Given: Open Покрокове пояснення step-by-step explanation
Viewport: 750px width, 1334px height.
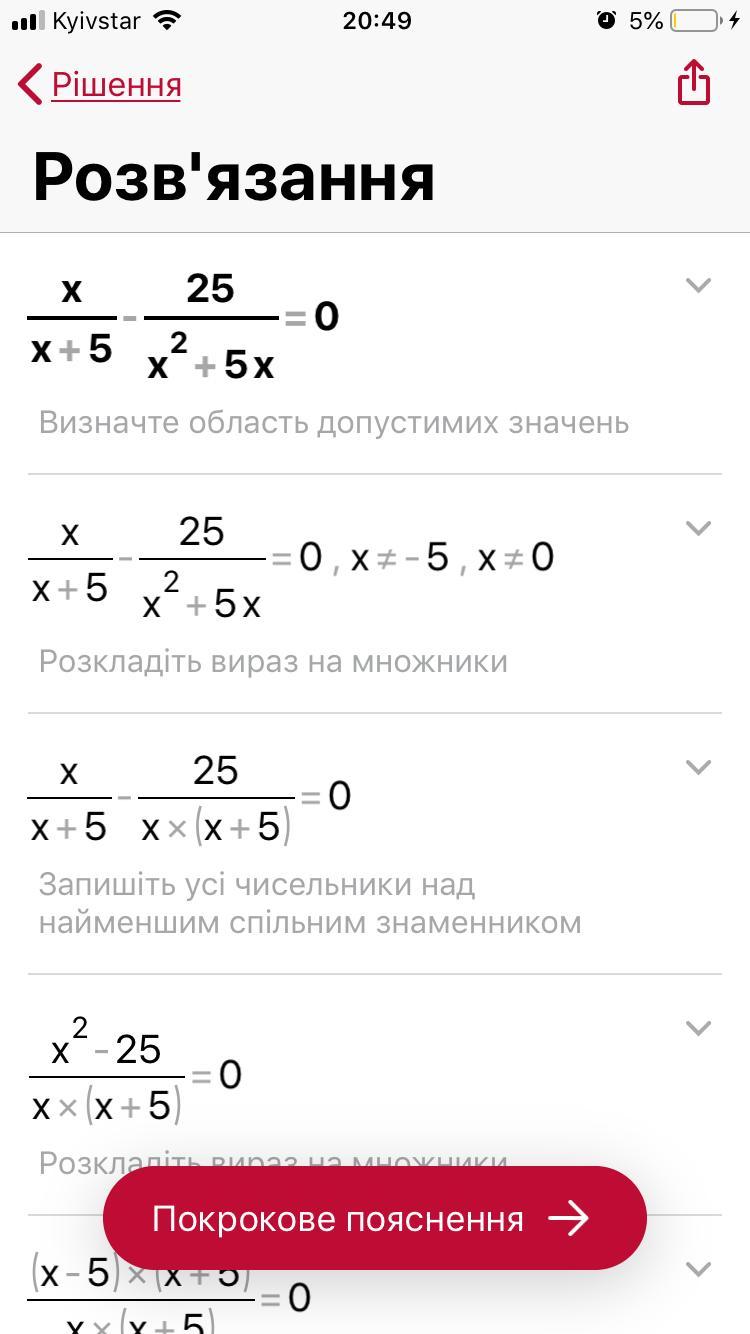Looking at the screenshot, I should tap(375, 1218).
